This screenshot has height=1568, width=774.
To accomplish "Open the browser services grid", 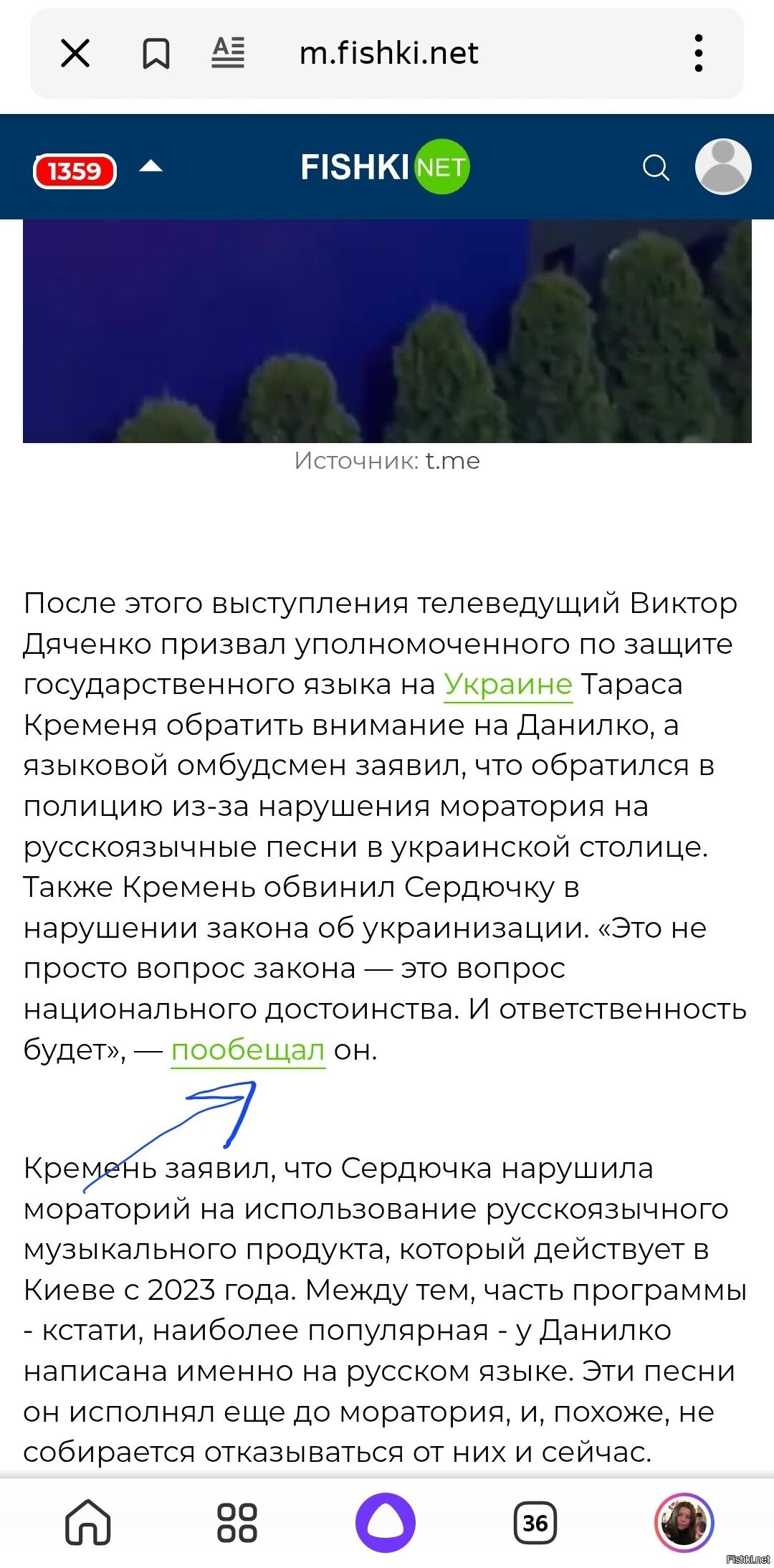I will [x=237, y=1522].
